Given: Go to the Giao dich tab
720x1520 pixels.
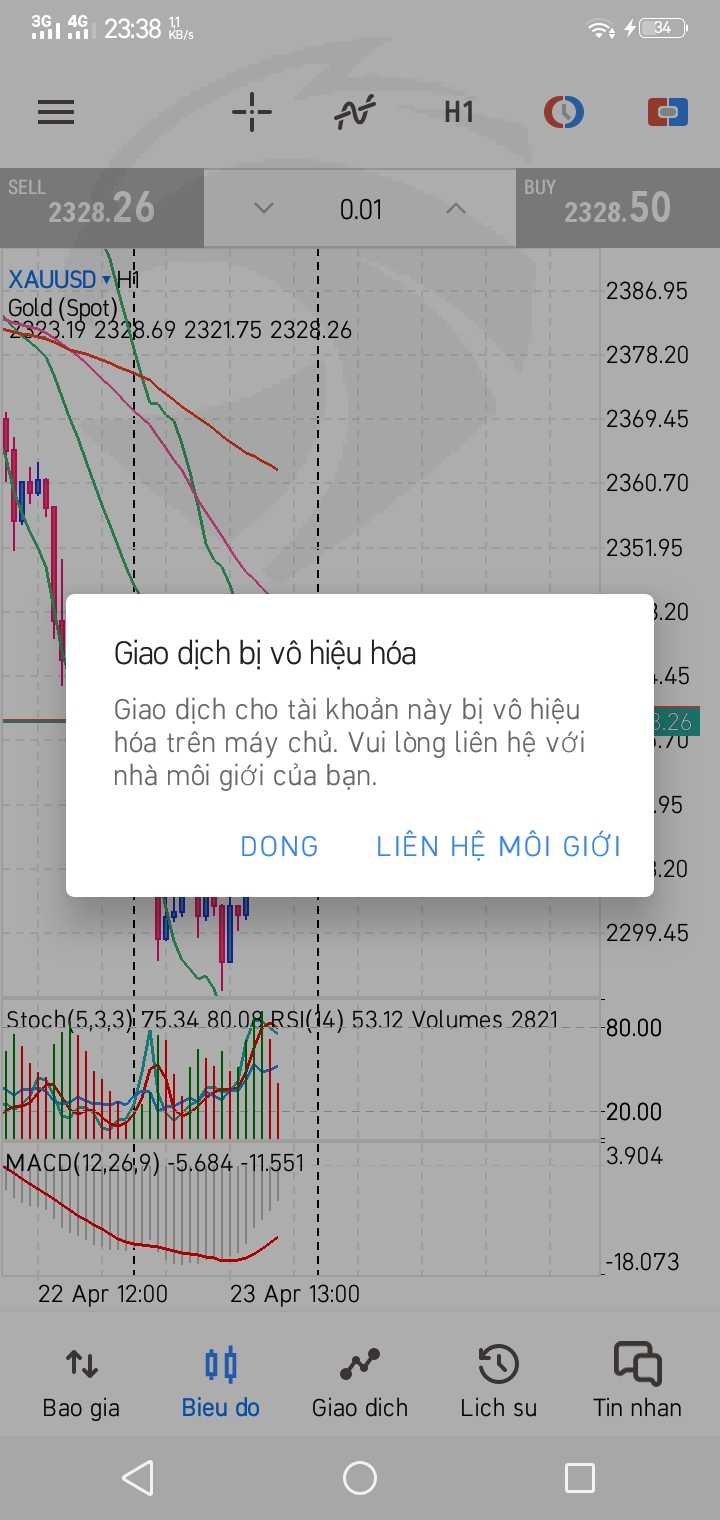Looking at the screenshot, I should [x=360, y=1381].
